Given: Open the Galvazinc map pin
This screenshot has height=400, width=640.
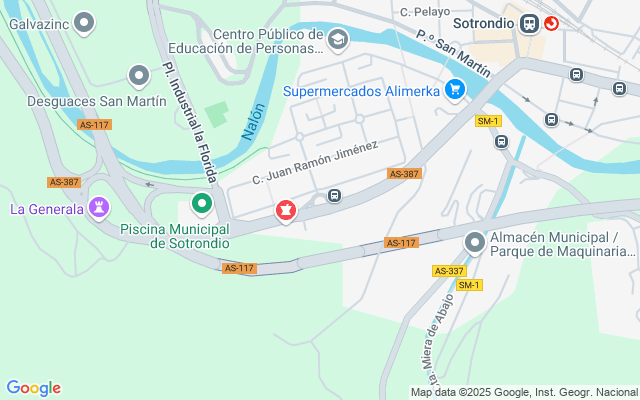Looking at the screenshot, I should pos(84,23).
